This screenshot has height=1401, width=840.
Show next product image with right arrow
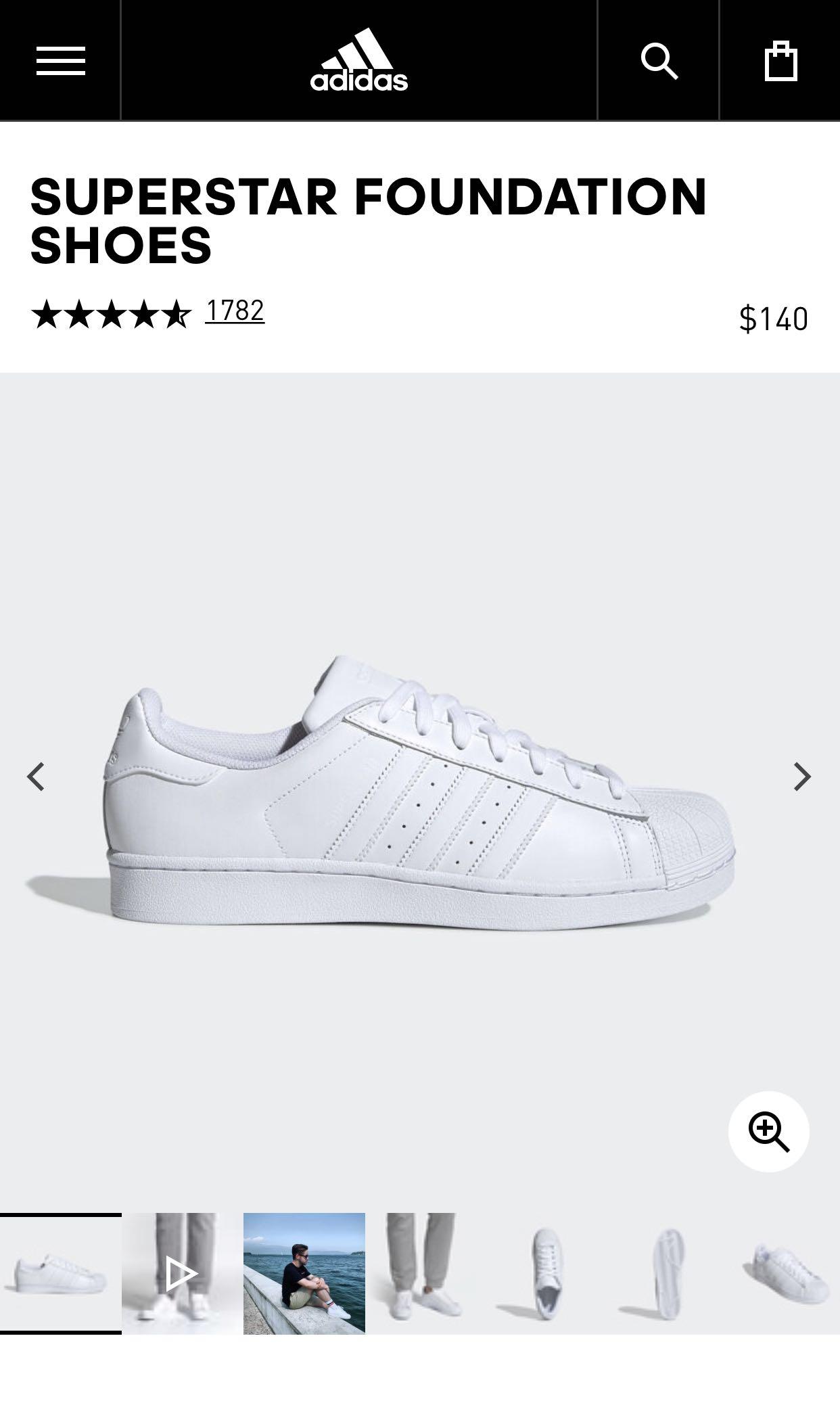[801, 777]
